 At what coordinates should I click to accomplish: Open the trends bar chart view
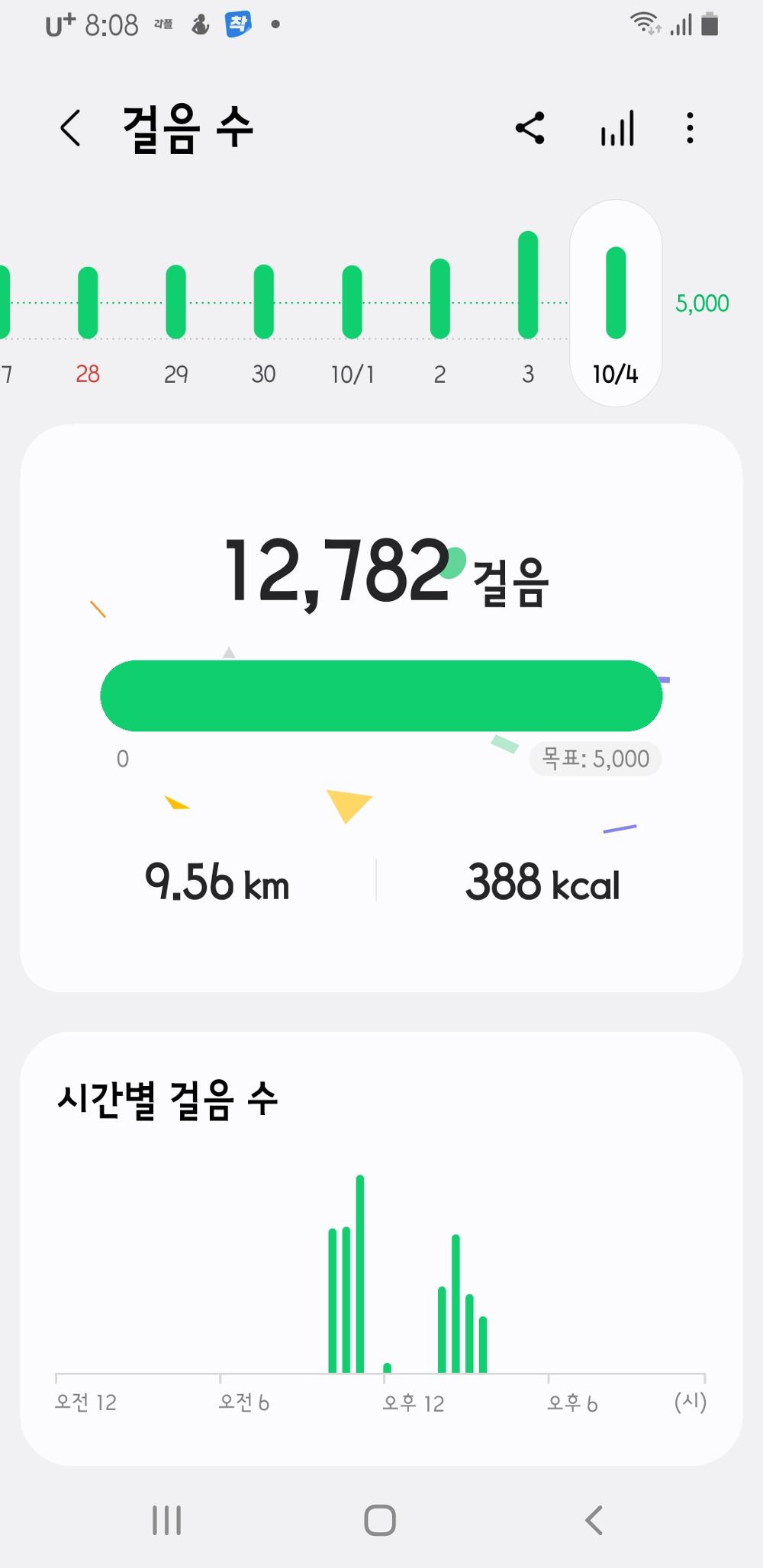[616, 127]
